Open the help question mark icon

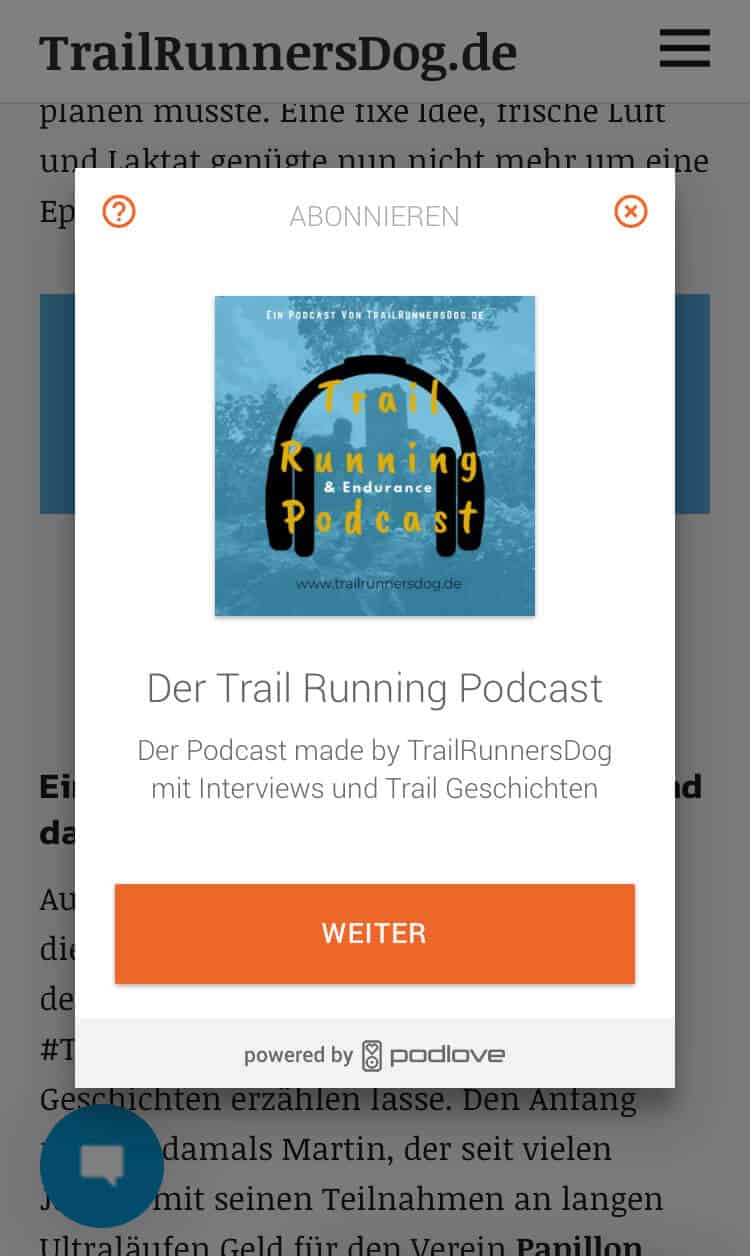[119, 212]
